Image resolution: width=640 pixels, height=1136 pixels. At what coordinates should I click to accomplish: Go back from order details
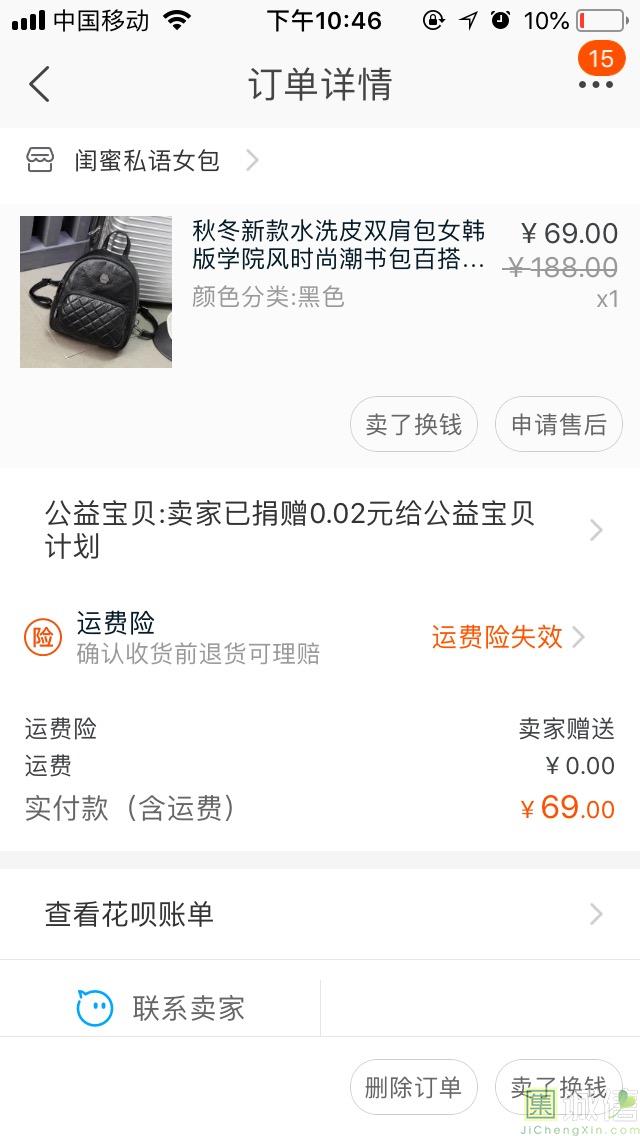39,85
